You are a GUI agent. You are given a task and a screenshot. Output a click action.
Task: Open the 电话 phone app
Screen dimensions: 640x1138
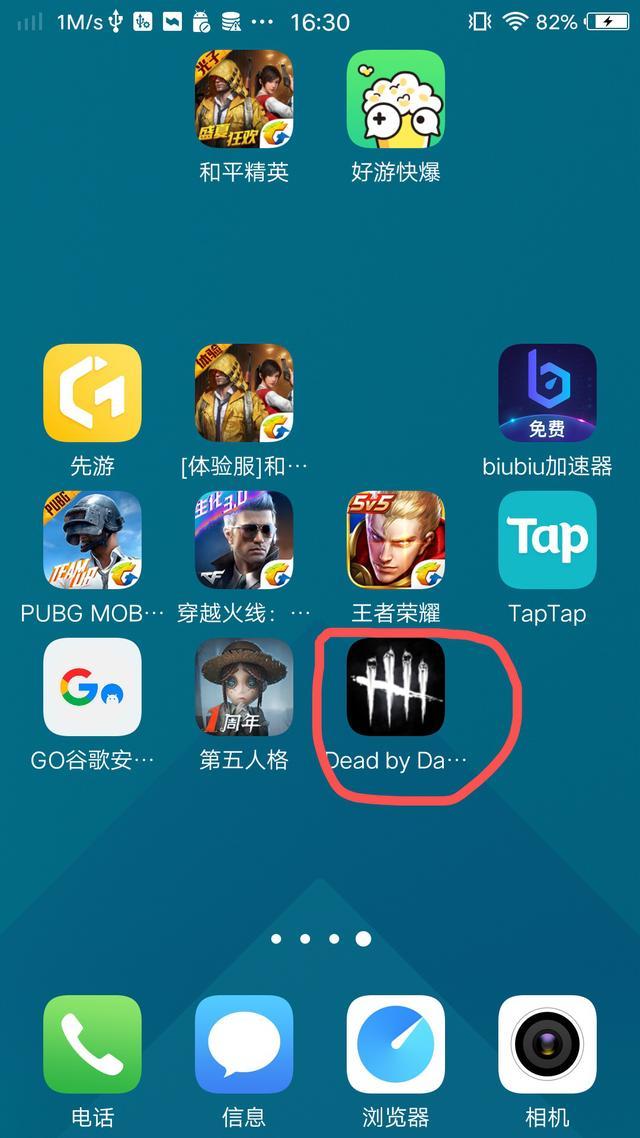pos(92,1044)
